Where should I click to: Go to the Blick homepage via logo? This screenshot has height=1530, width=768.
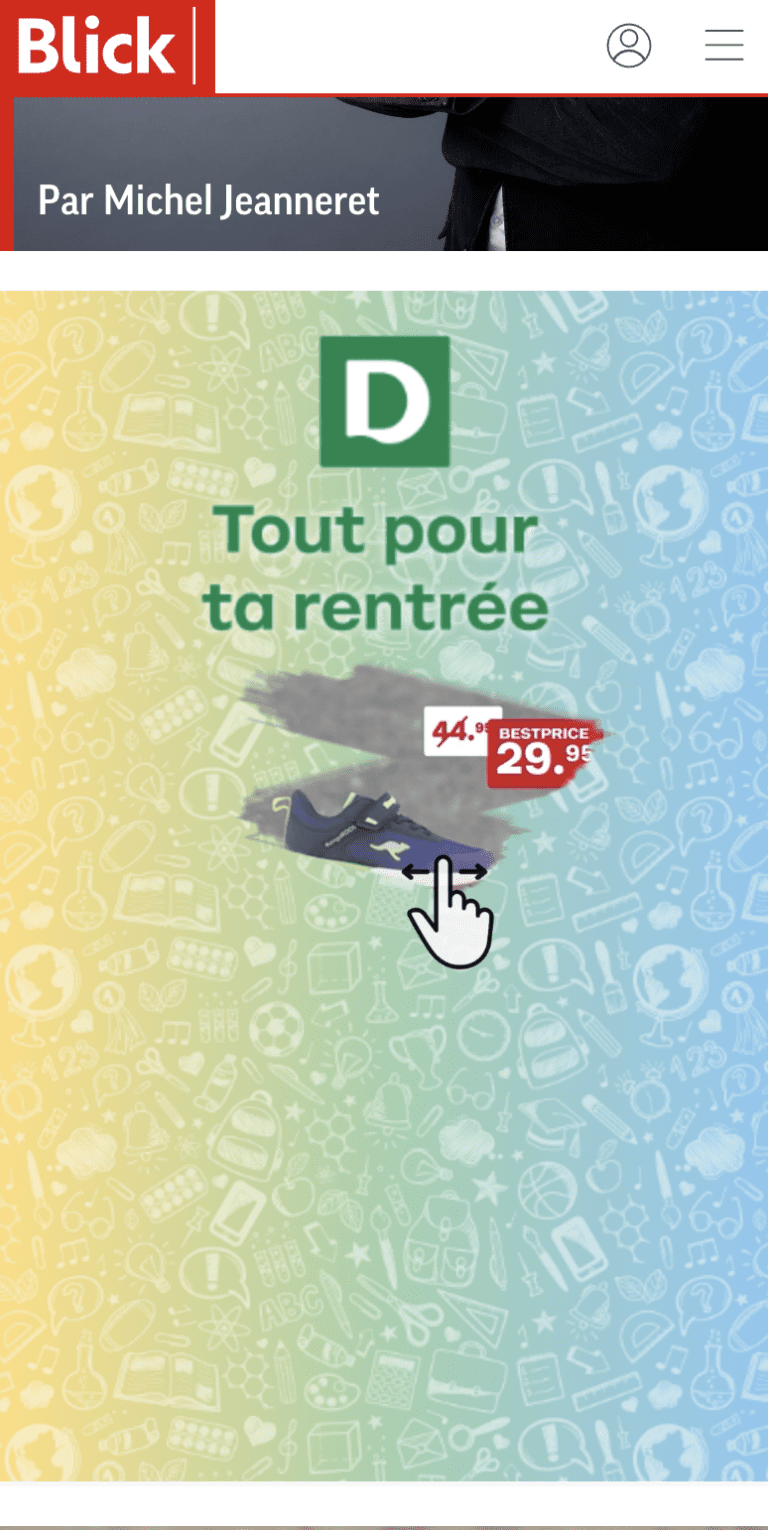[x=97, y=46]
